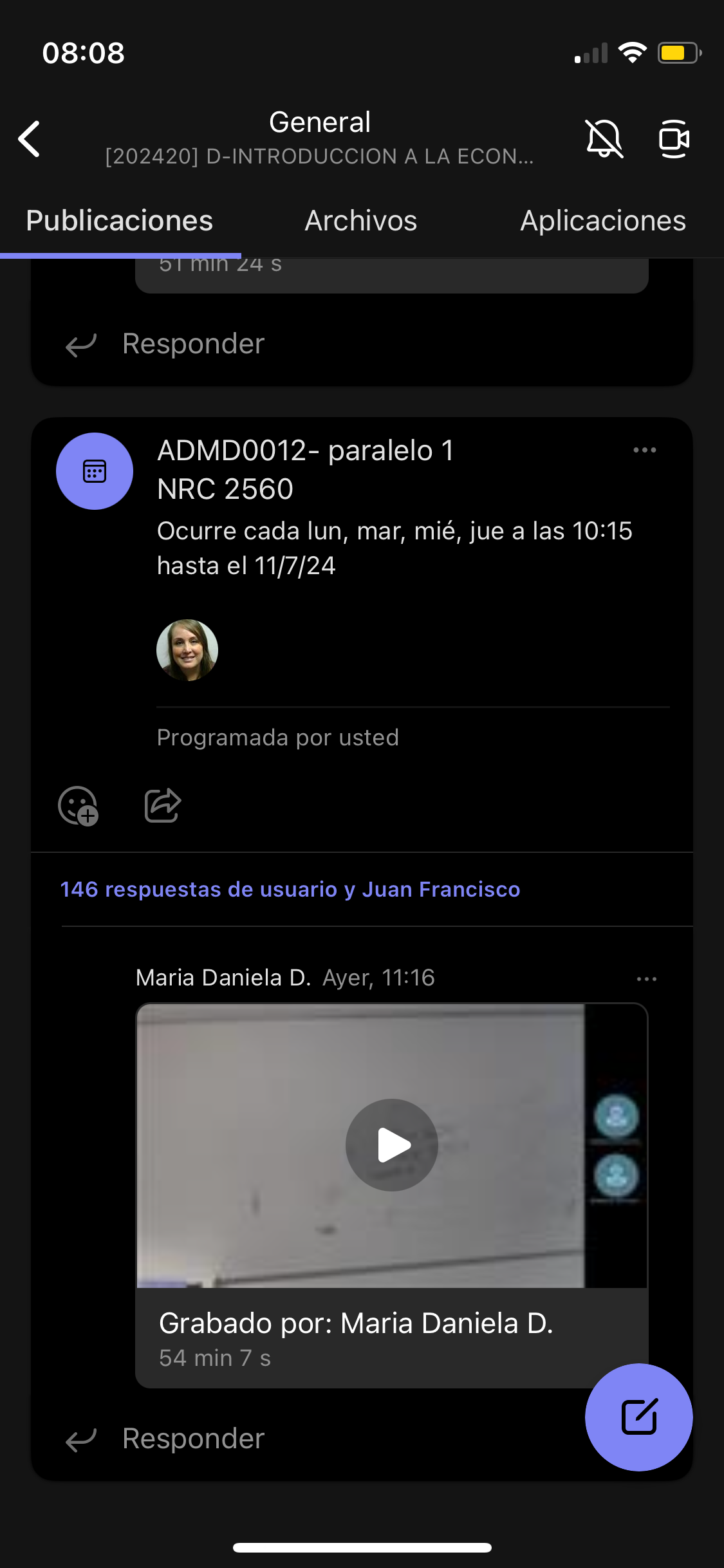Add a reaction to the ADMD0012 post
724x1568 pixels.
coord(78,805)
